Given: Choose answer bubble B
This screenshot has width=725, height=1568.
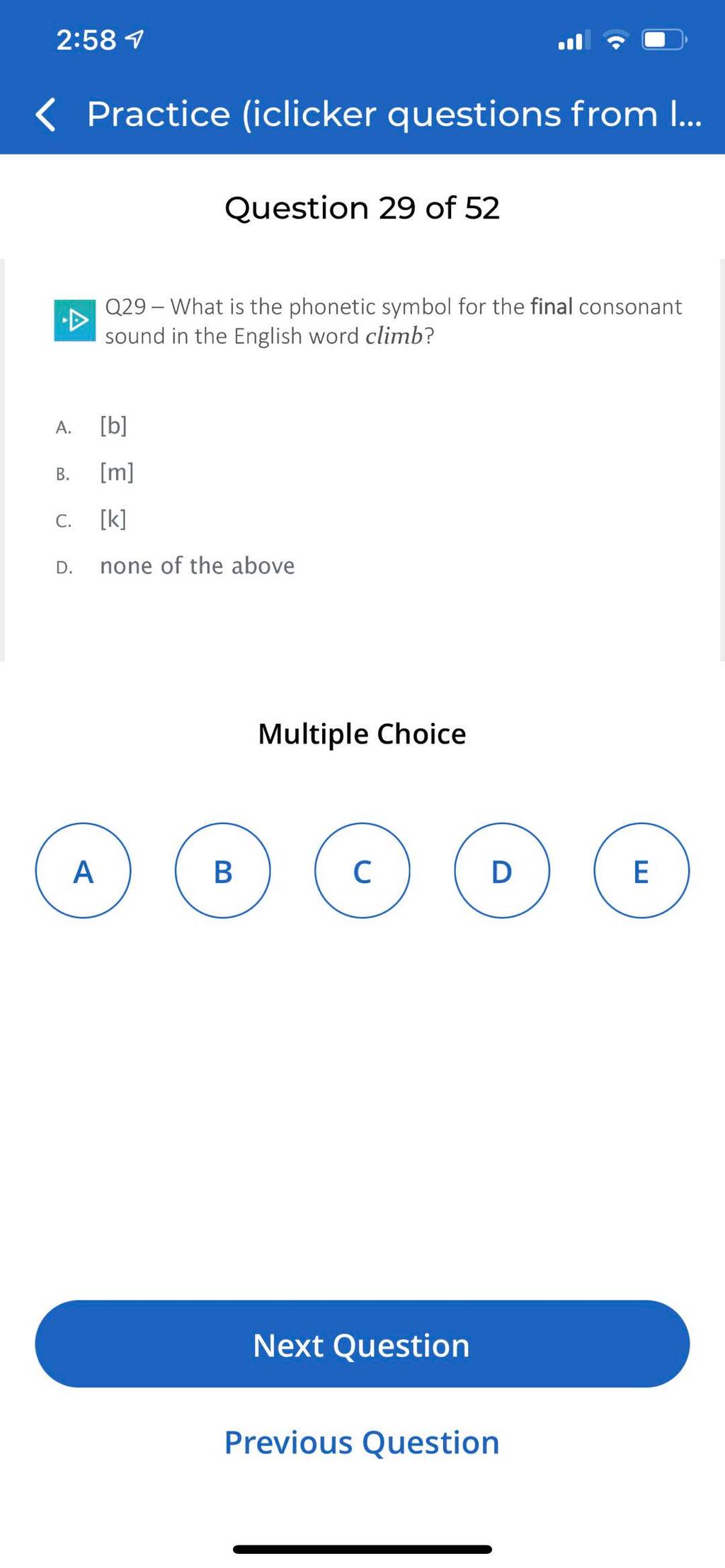Looking at the screenshot, I should (x=222, y=870).
